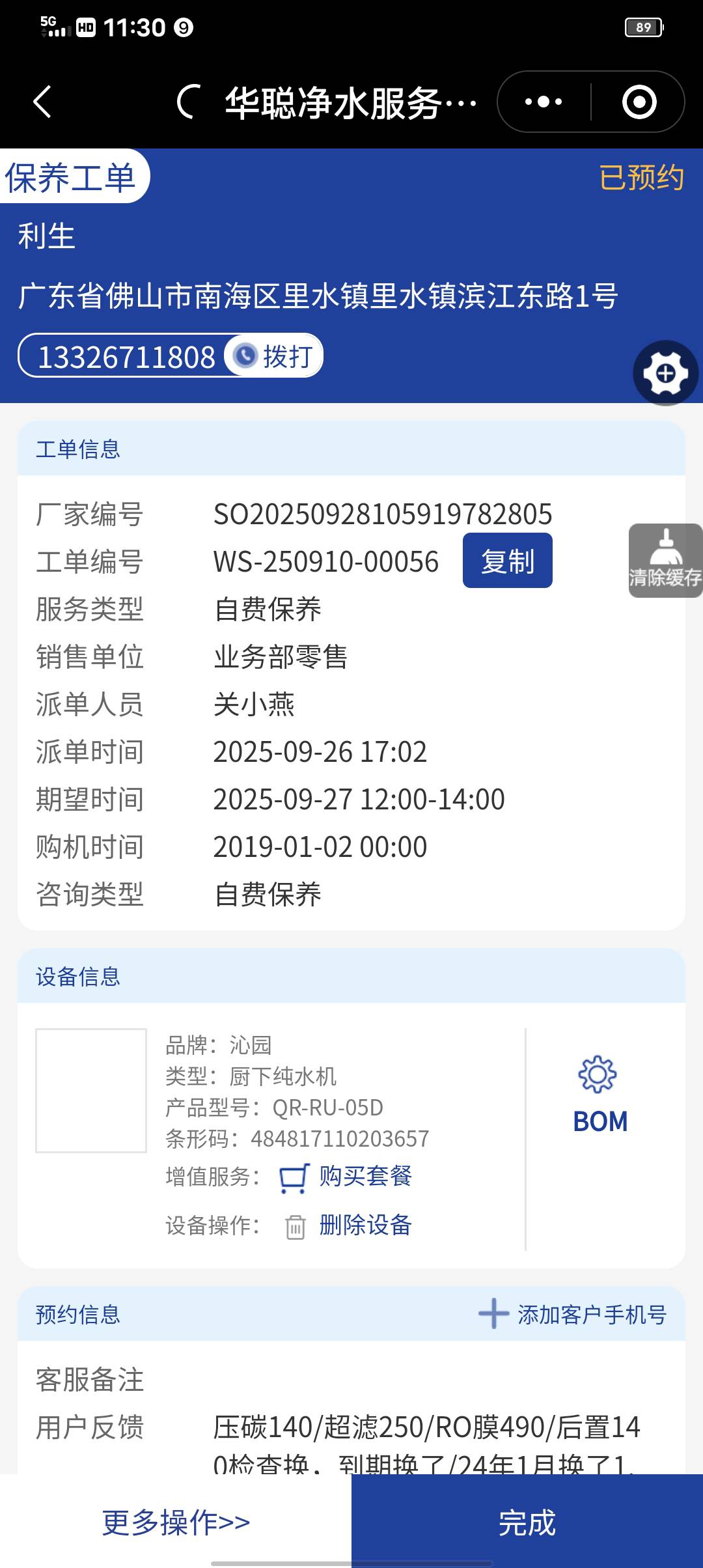
Task: Copy the work order number with 复制
Action: click(x=507, y=561)
